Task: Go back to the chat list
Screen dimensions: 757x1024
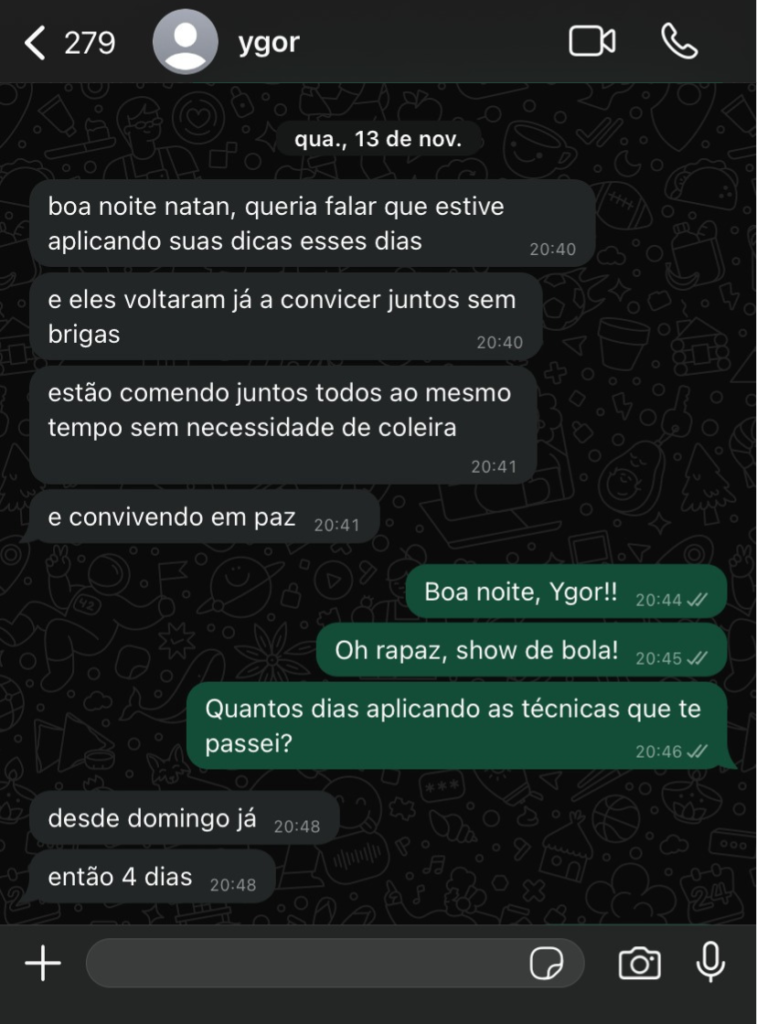Action: [36, 43]
